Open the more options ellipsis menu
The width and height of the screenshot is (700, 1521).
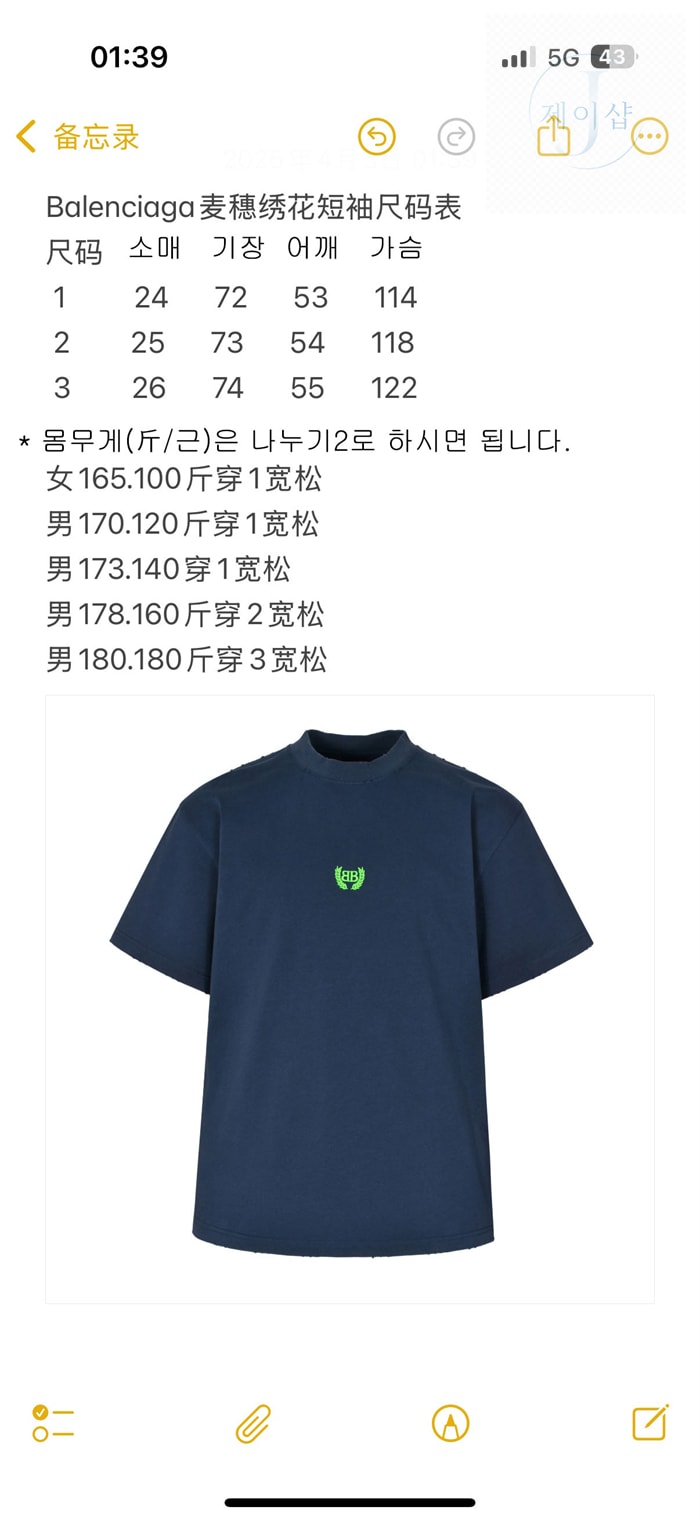(x=650, y=137)
